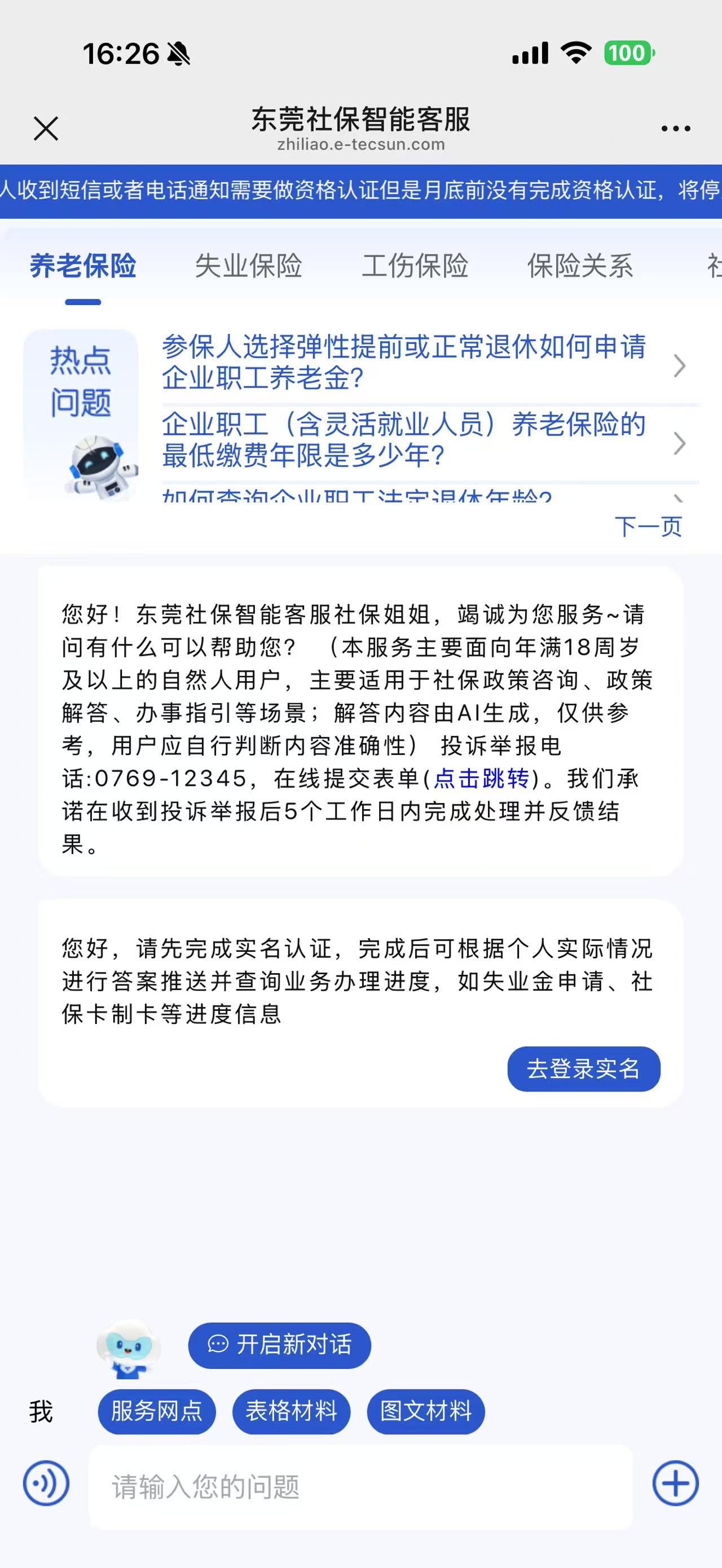Select the 养老保险 tab
This screenshot has height=1568, width=722.
tap(83, 266)
